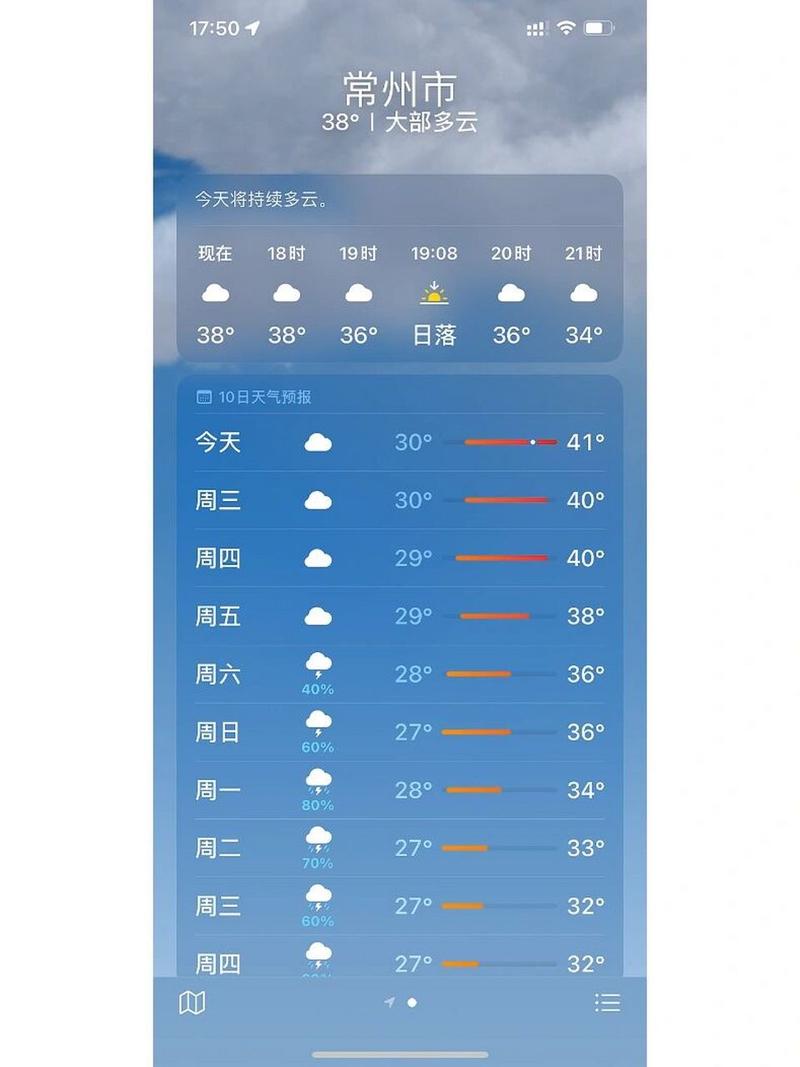The image size is (800, 1067).
Task: Select the cloud icon for 今天
Action: (317, 441)
